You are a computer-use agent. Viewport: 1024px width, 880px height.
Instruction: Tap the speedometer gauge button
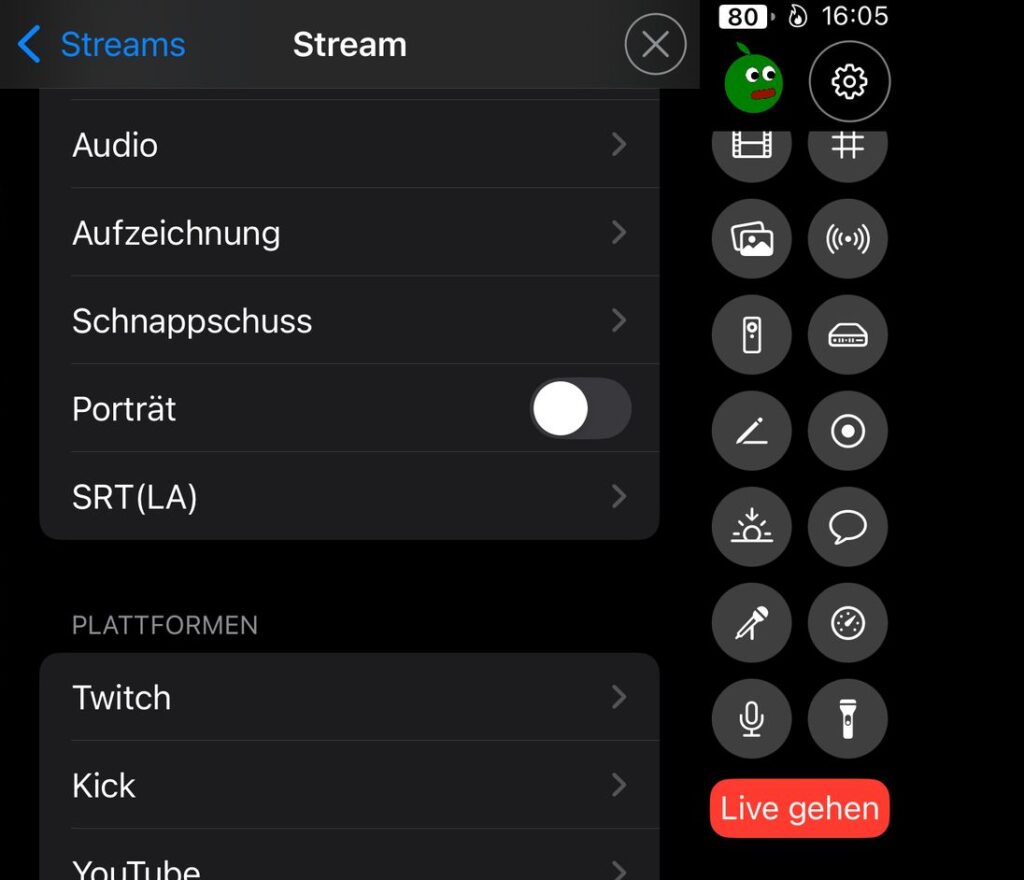[848, 623]
